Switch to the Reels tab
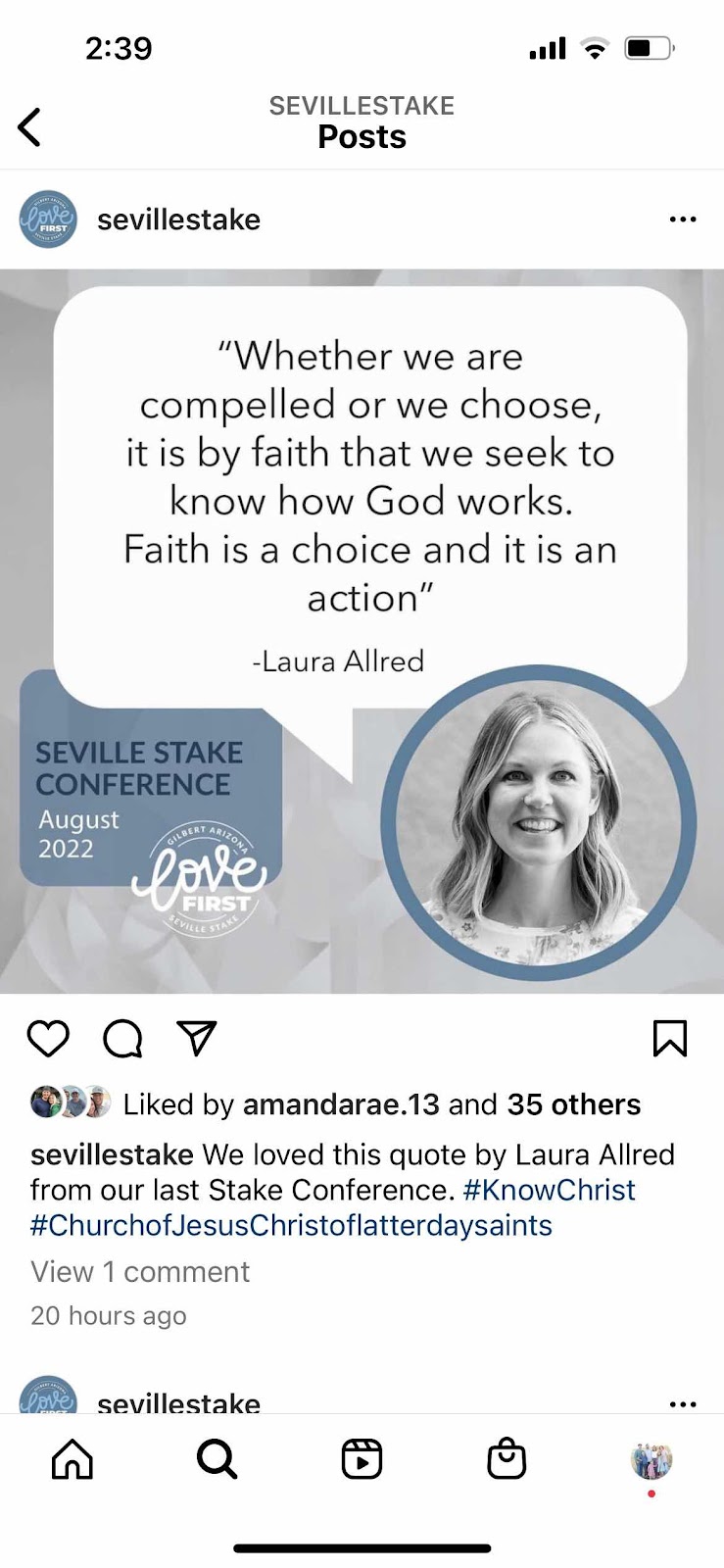The height and width of the screenshot is (1568, 724). pos(362,1459)
